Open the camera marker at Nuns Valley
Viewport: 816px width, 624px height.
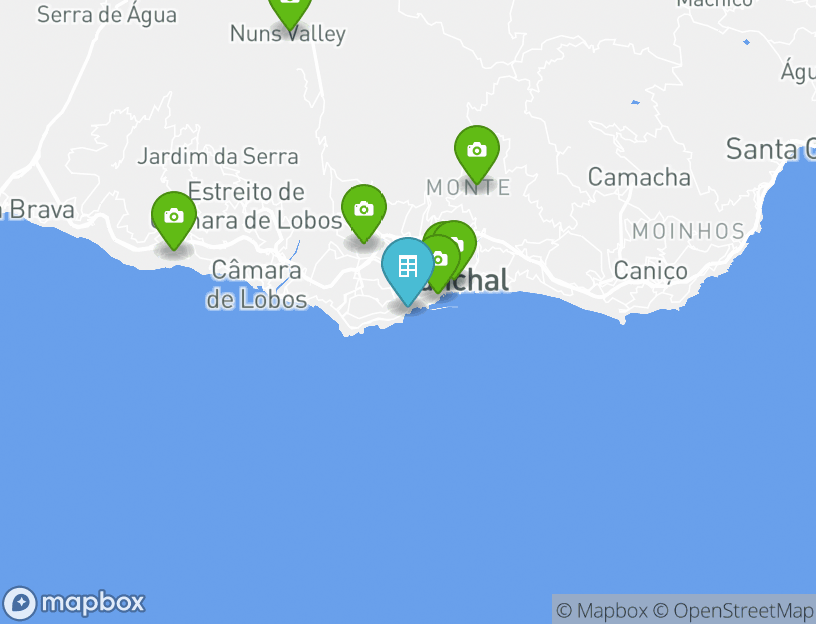point(289,8)
